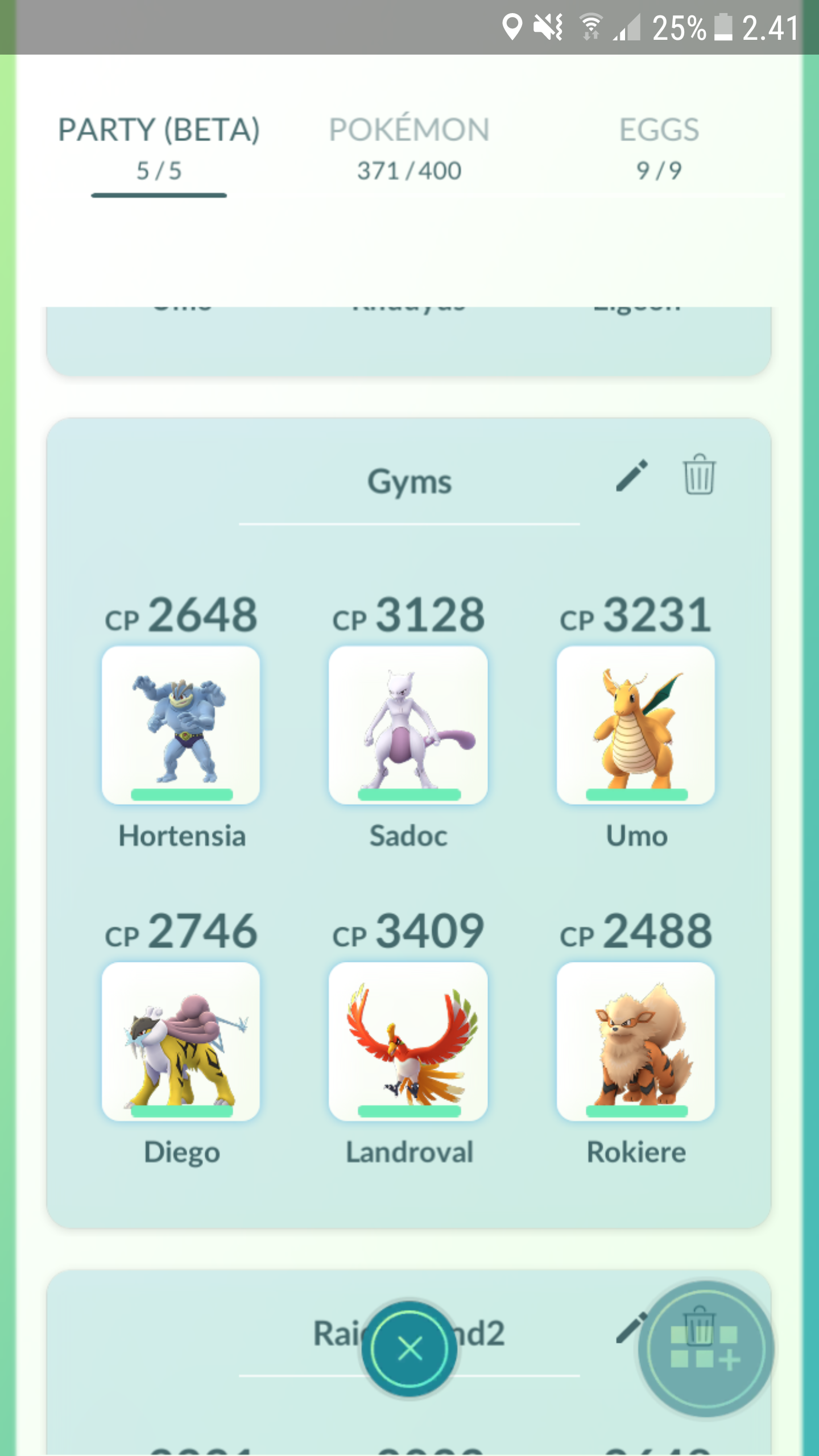Screen dimensions: 819x1456
Task: Select the Party (Beta) tab
Action: 159,149
